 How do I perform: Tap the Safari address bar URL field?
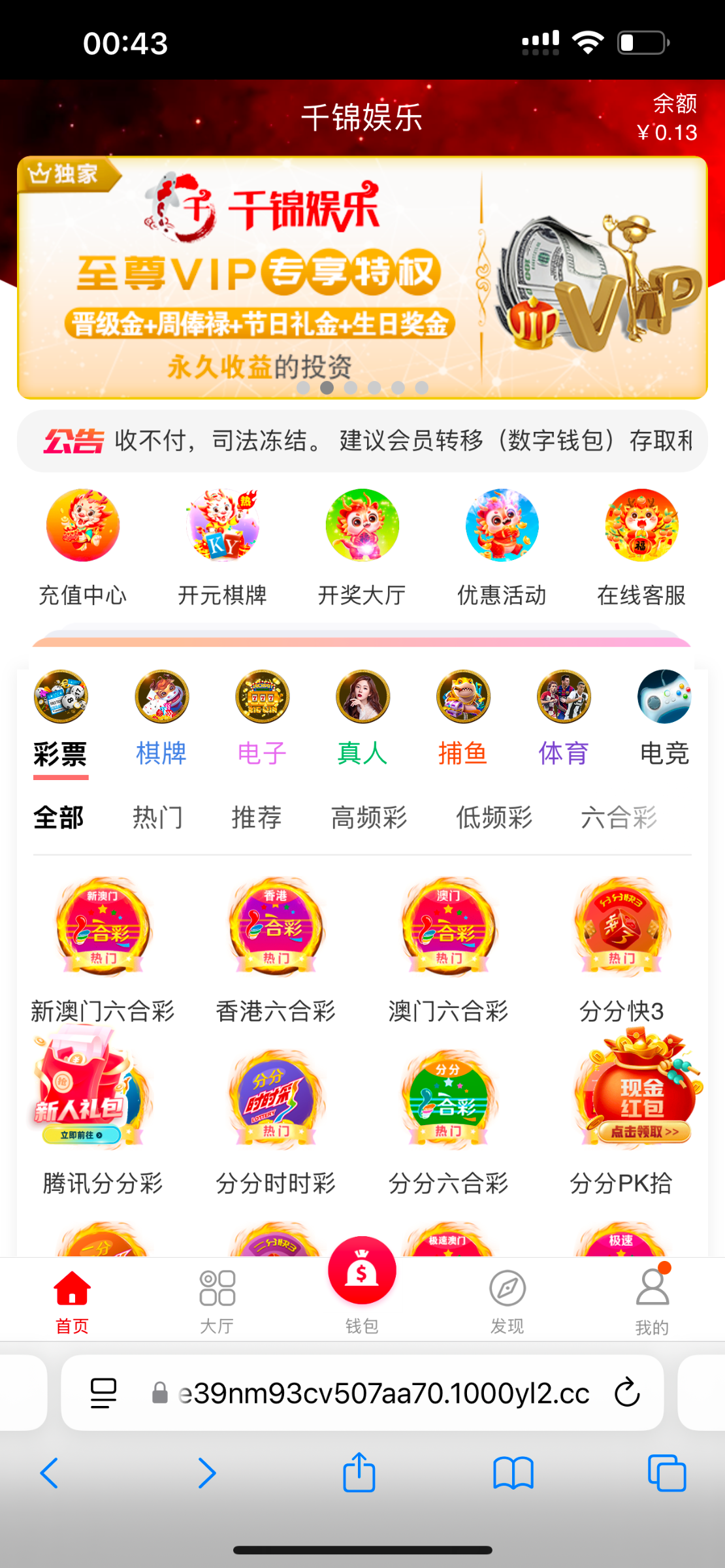(362, 1390)
